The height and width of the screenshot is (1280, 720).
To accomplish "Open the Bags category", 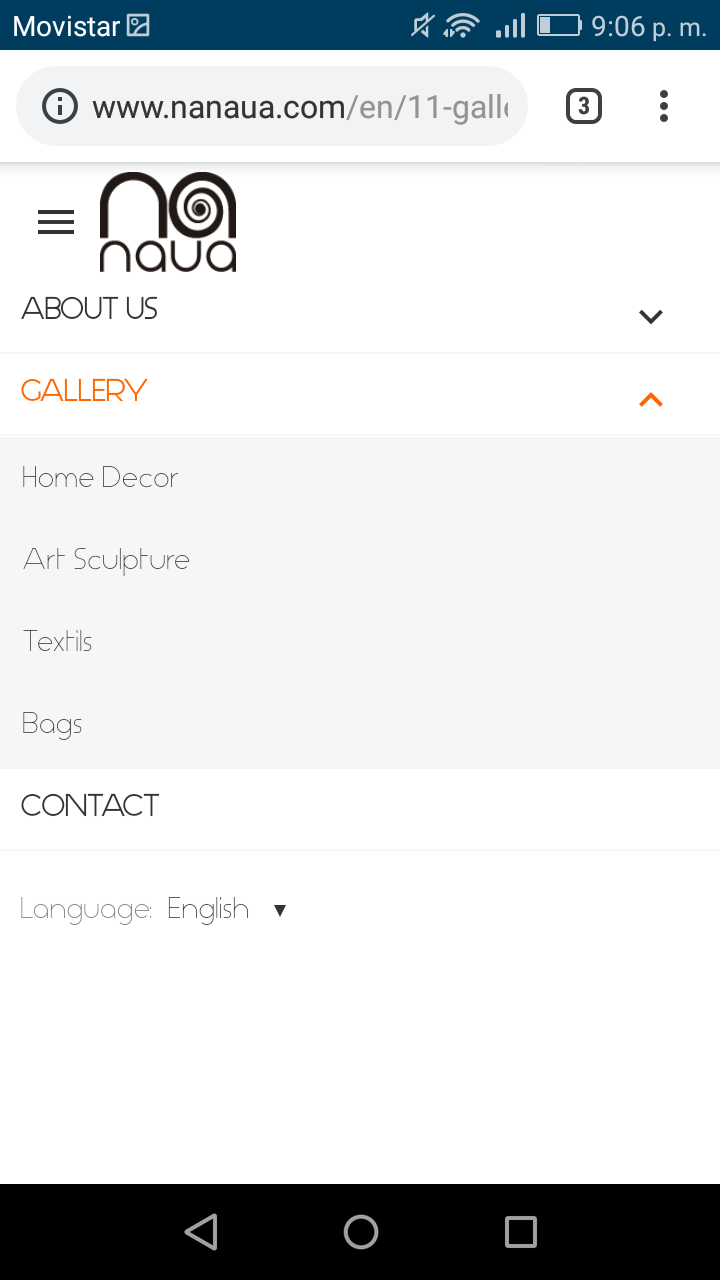I will coord(52,724).
